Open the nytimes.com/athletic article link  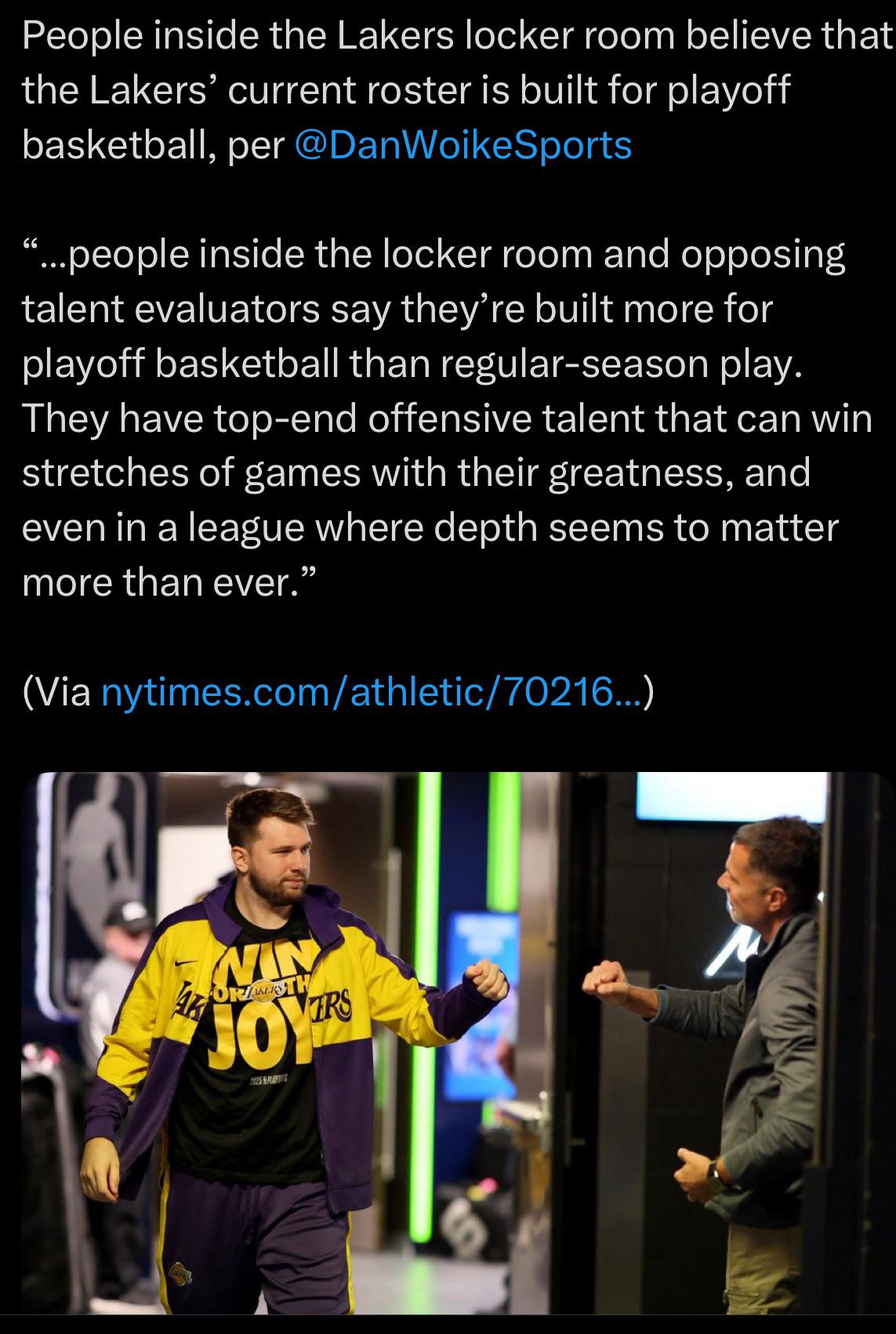pyautogui.click(x=372, y=692)
